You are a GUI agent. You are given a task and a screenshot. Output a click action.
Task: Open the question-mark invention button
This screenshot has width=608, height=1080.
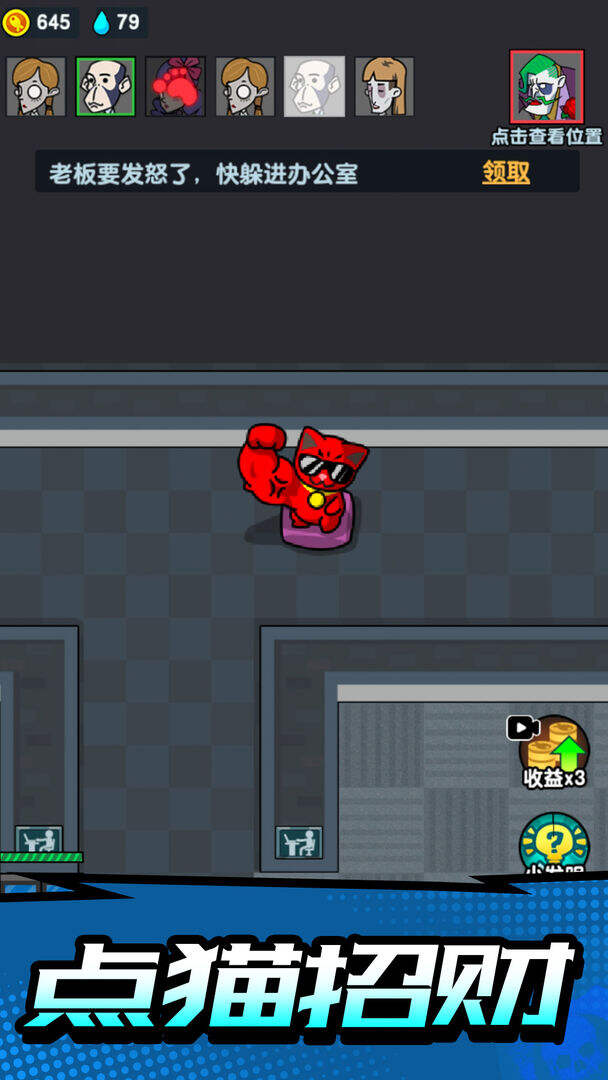tap(553, 846)
